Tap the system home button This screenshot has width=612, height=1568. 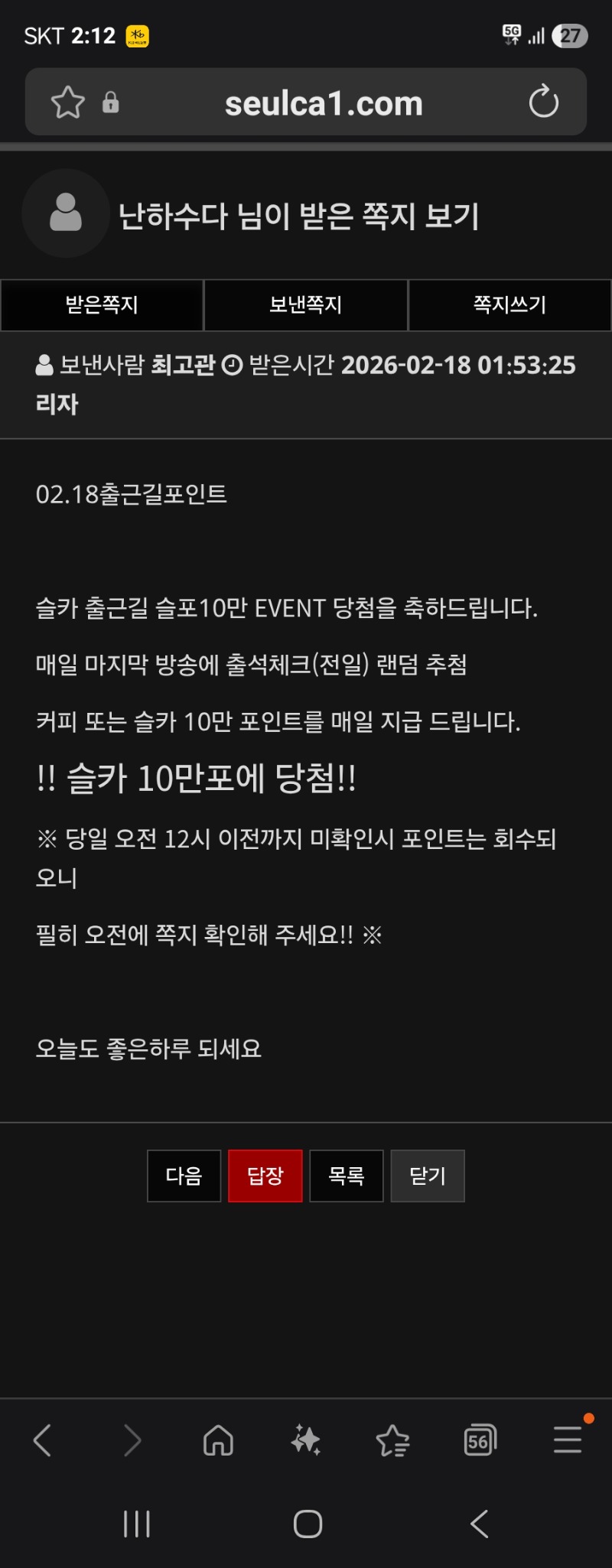click(x=308, y=1524)
